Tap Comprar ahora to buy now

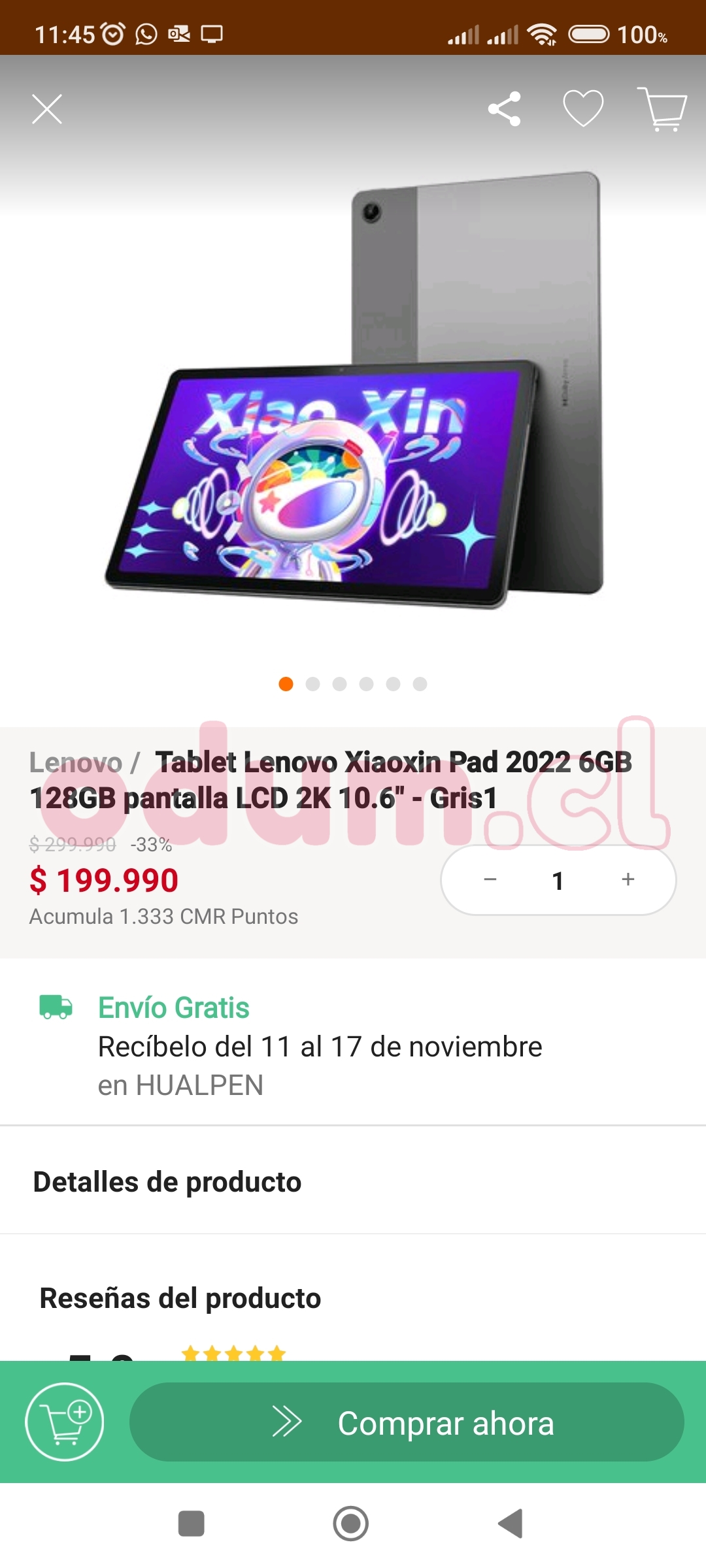pyautogui.click(x=407, y=1422)
